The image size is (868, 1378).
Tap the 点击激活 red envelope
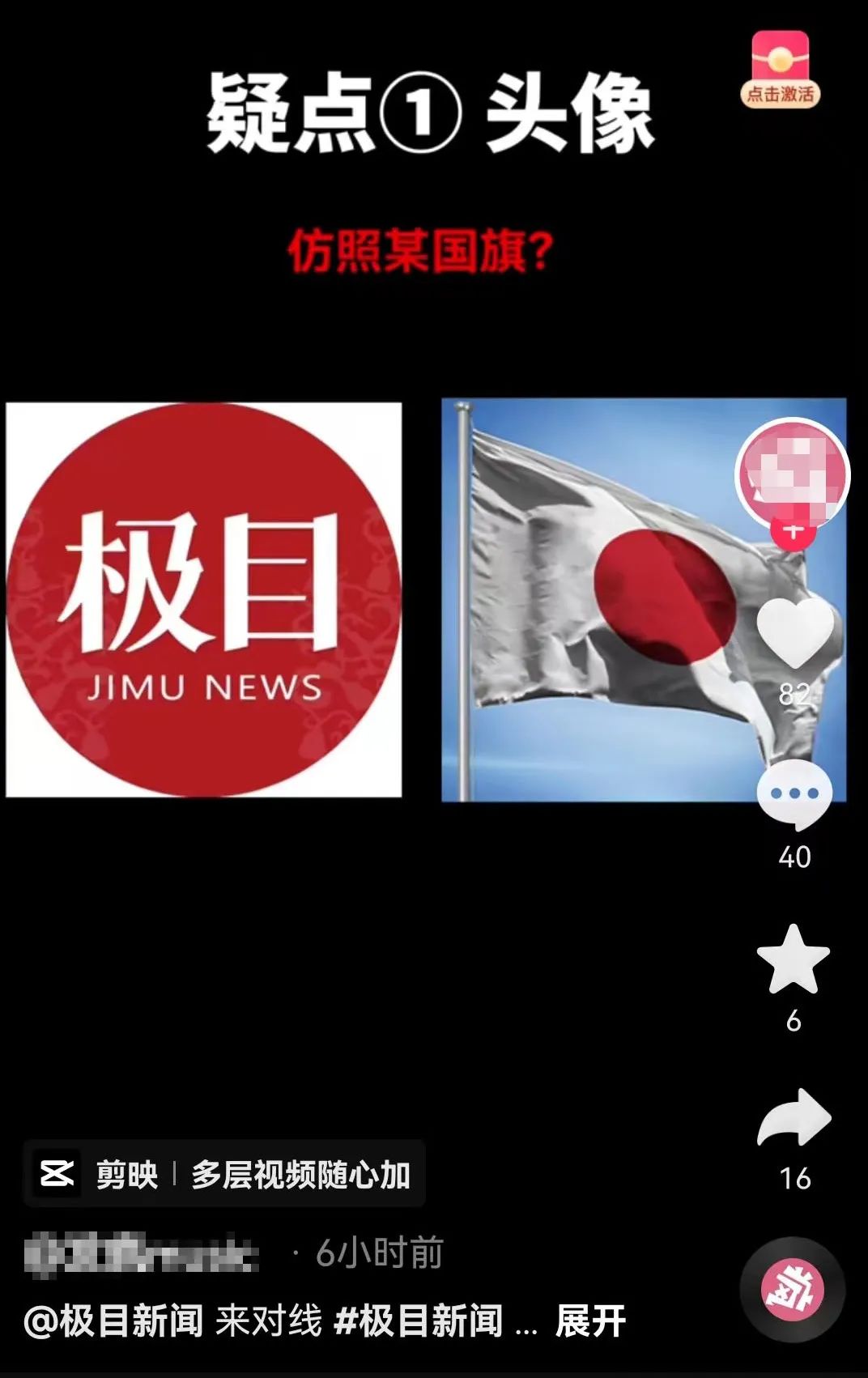click(x=780, y=70)
